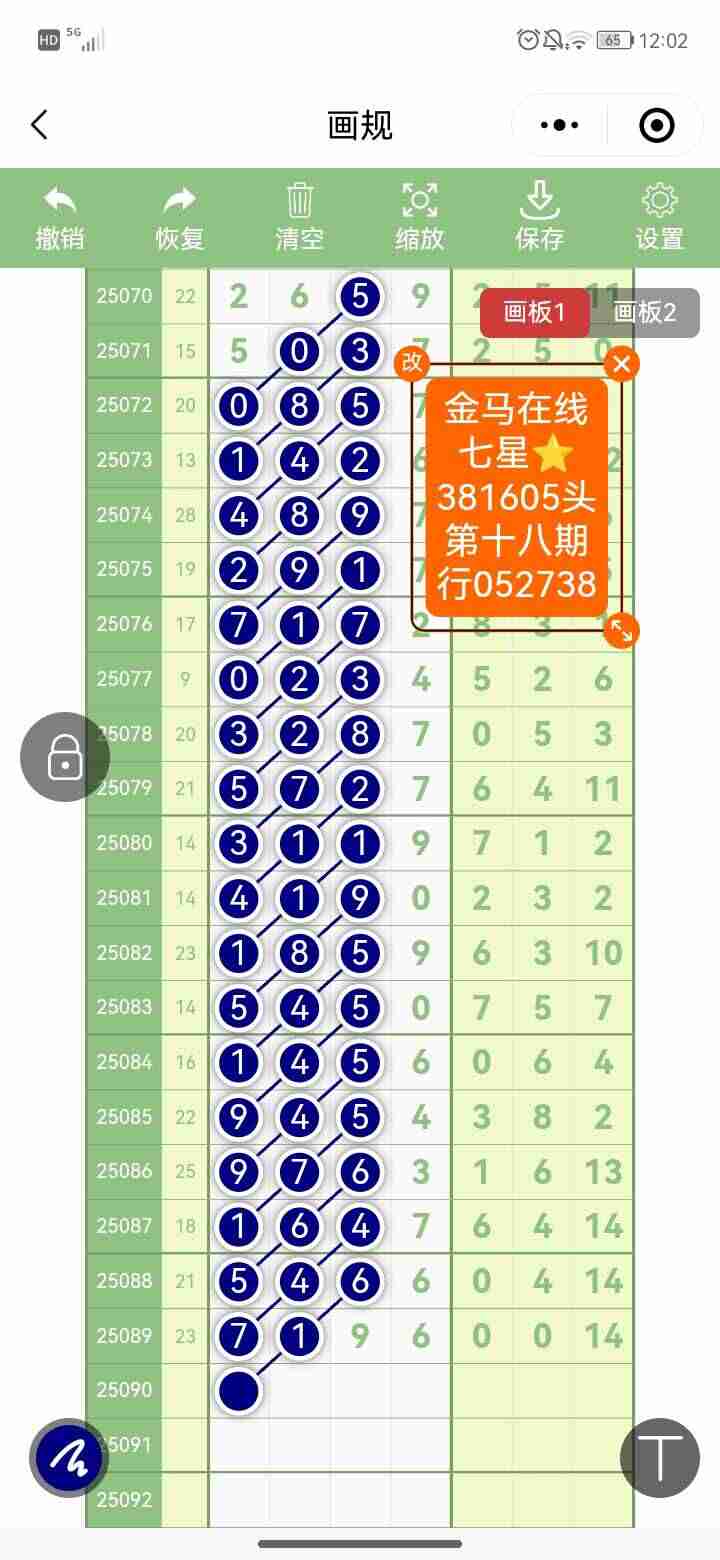Select the T text tool
The height and width of the screenshot is (1560, 720).
point(657,1458)
